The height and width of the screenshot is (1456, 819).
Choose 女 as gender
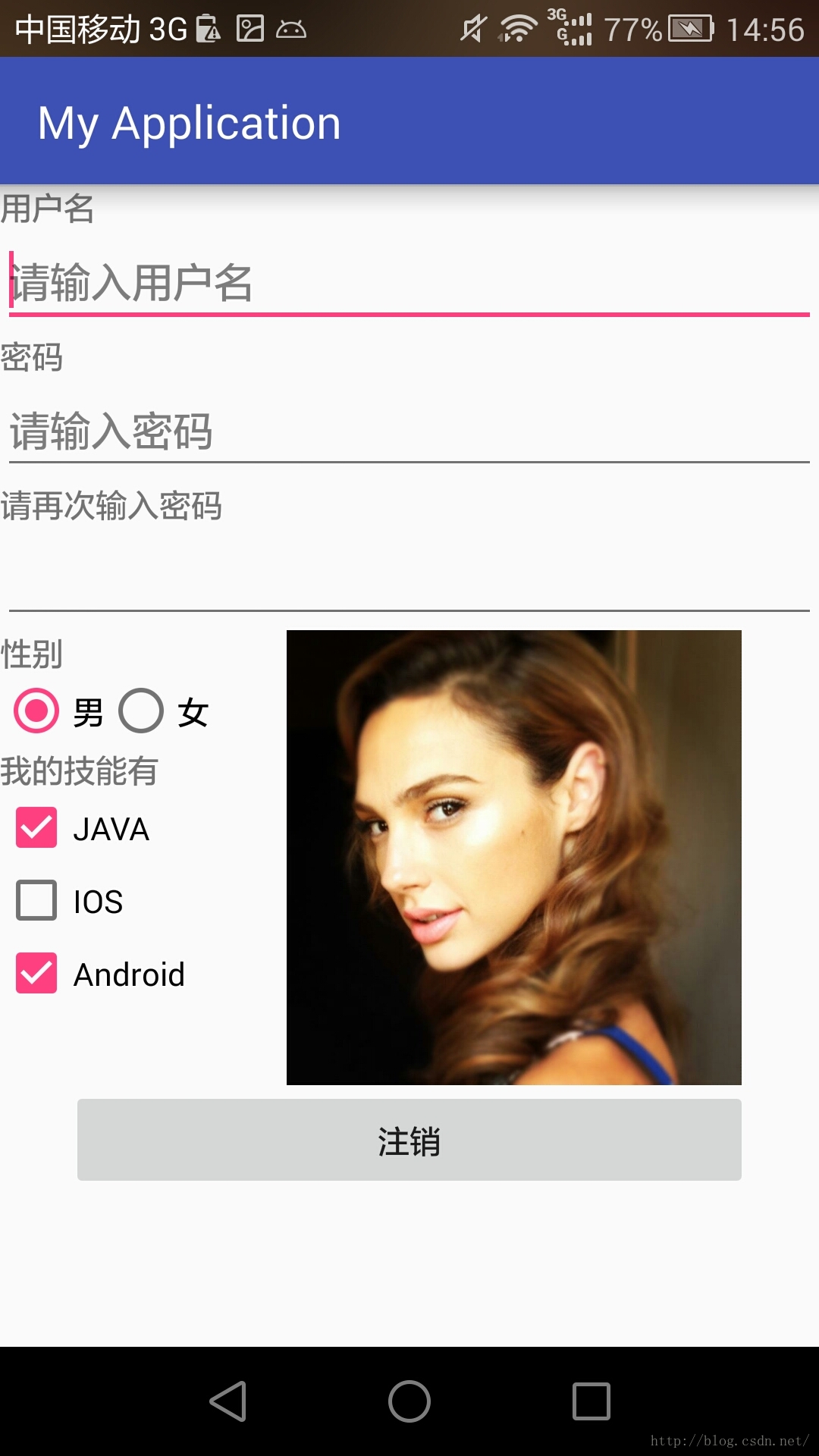(x=141, y=711)
